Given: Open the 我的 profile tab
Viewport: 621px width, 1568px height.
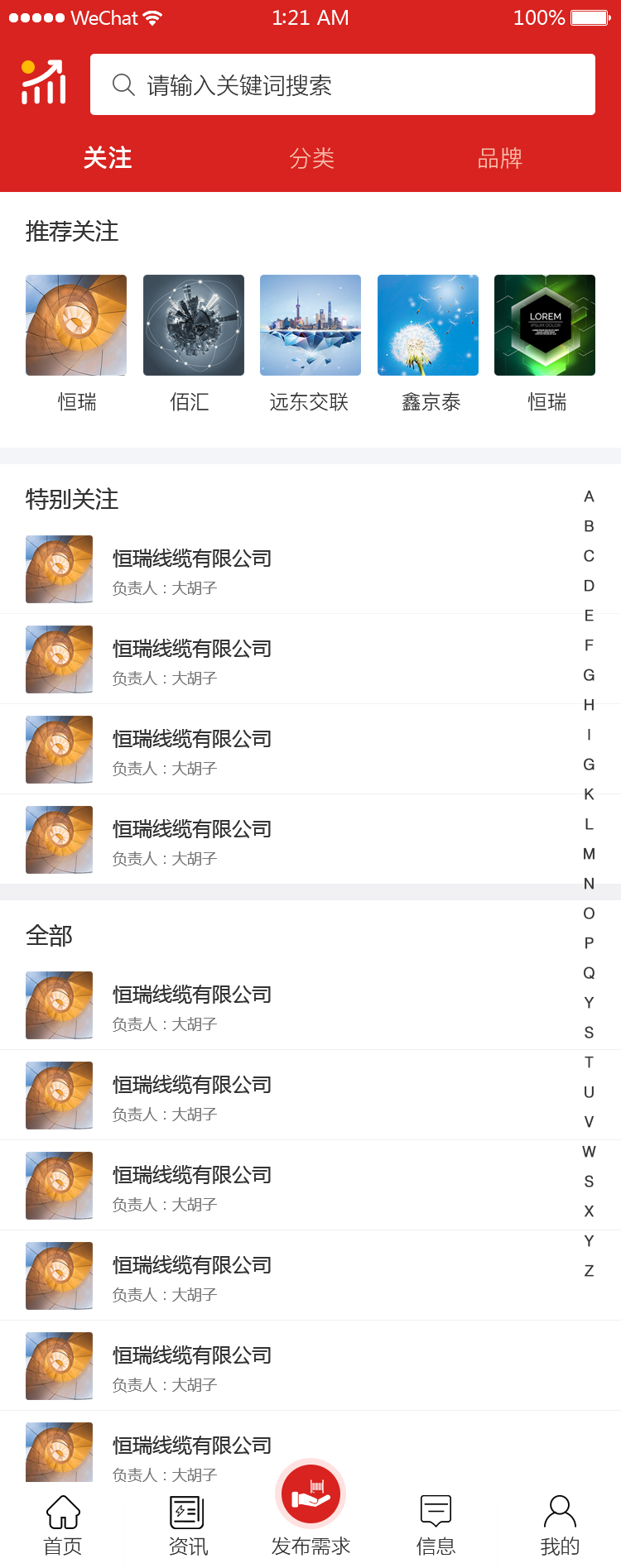Looking at the screenshot, I should pyautogui.click(x=560, y=1524).
